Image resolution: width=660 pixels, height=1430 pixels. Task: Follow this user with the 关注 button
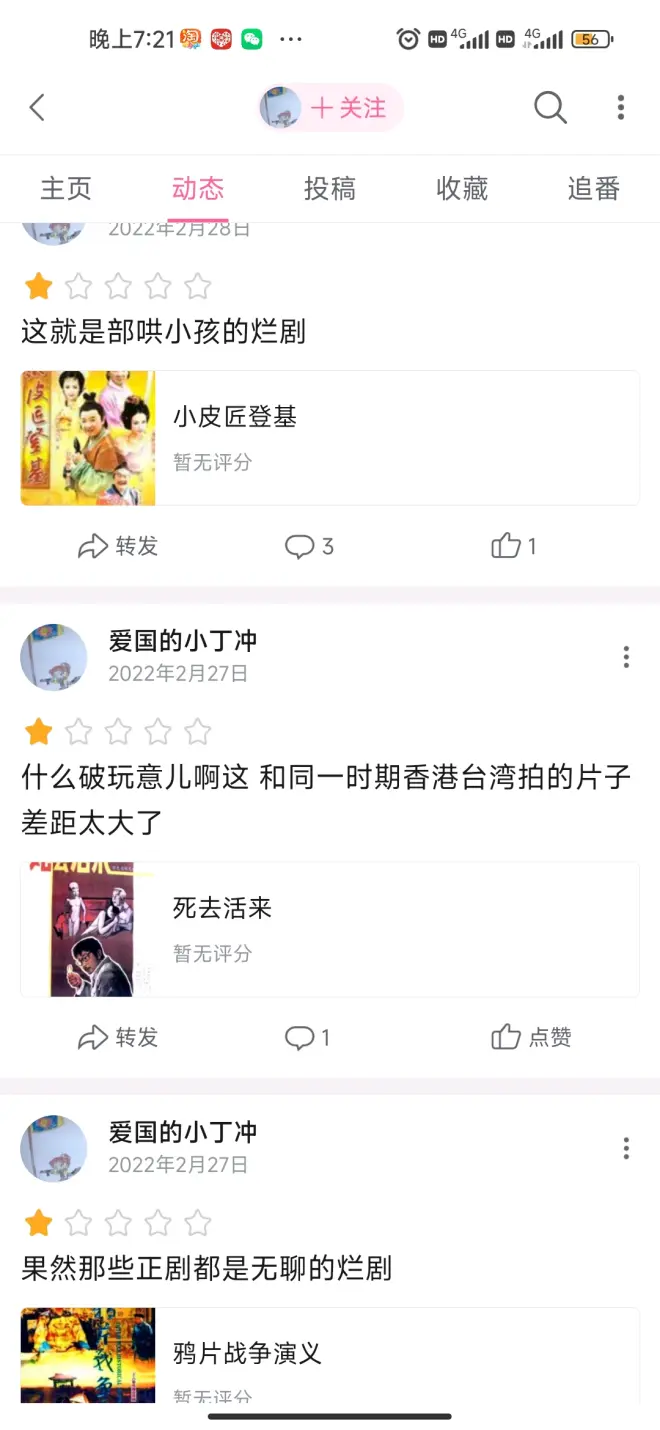(x=346, y=108)
